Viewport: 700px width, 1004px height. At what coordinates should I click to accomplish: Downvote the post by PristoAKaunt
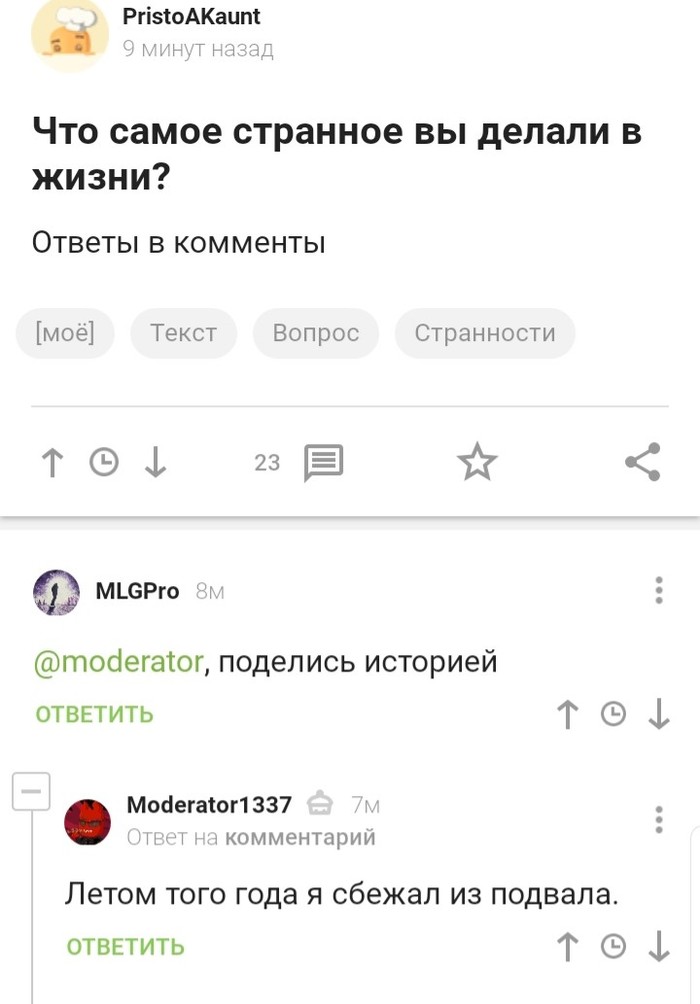tap(155, 462)
